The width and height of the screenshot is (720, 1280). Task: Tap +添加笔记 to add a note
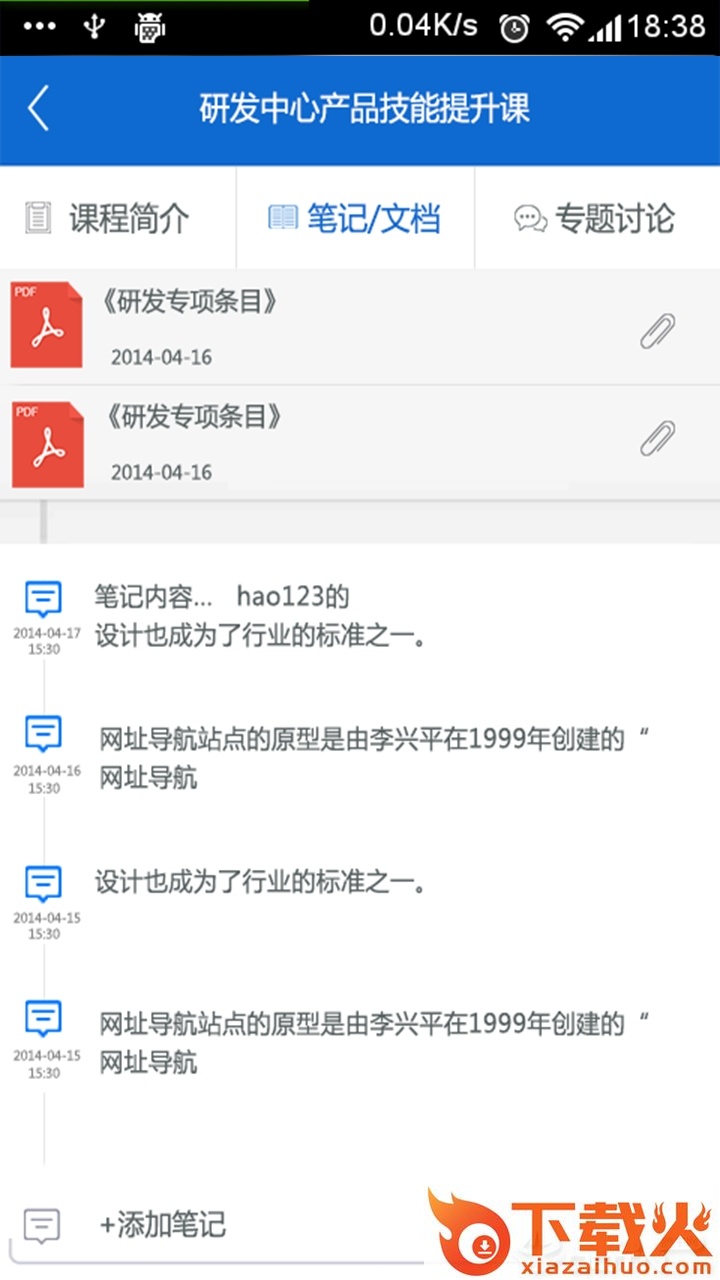point(162,1224)
